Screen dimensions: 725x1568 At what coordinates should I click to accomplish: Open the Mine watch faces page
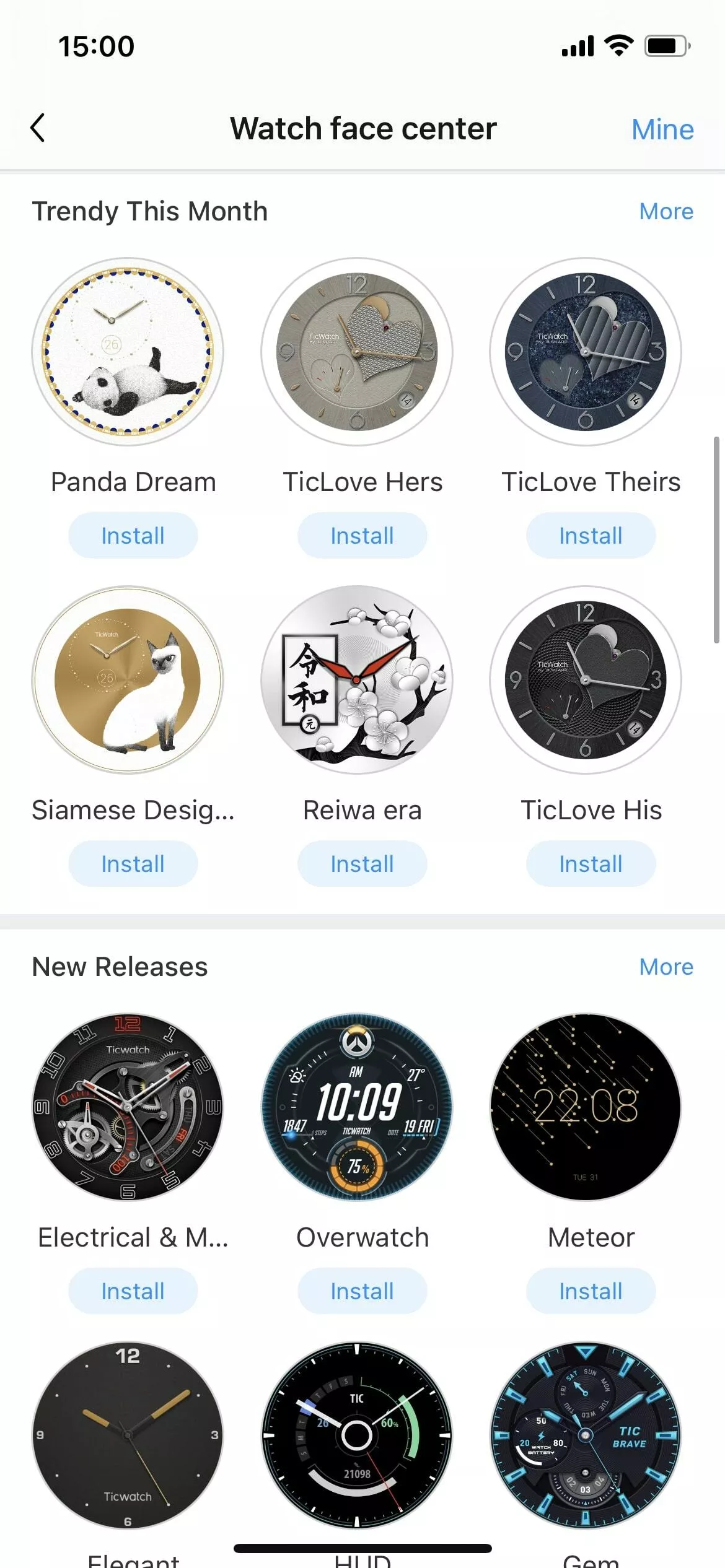(x=662, y=129)
